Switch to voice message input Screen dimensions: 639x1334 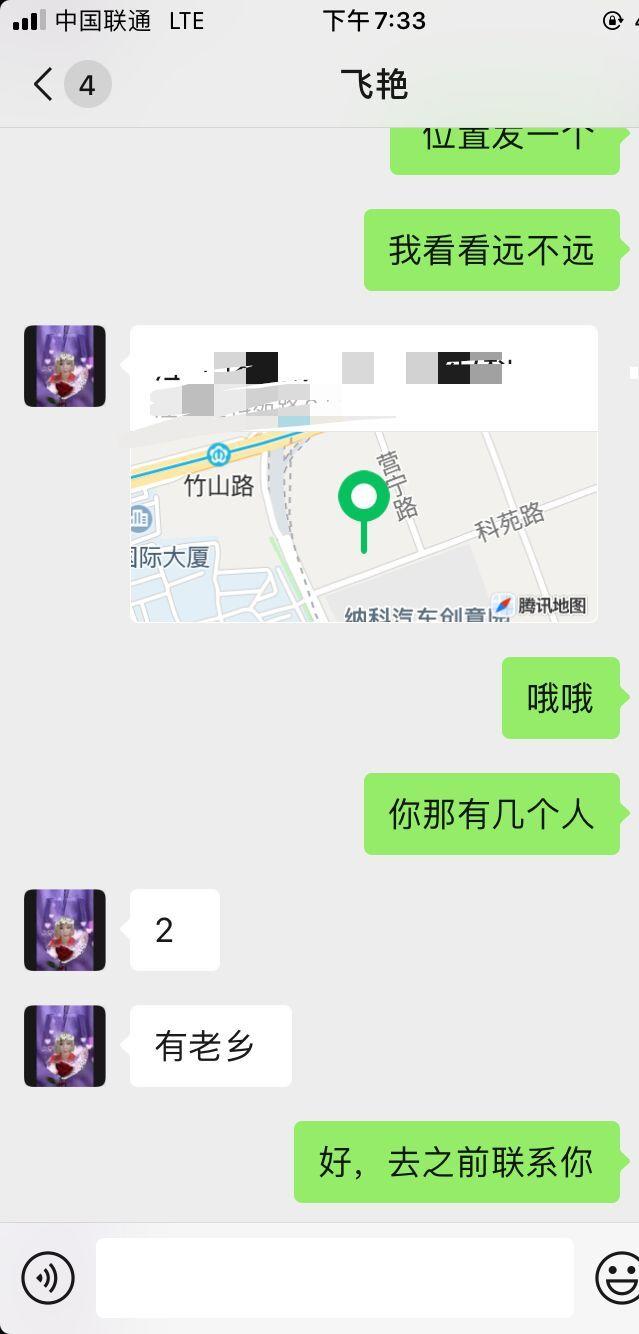pos(48,1277)
